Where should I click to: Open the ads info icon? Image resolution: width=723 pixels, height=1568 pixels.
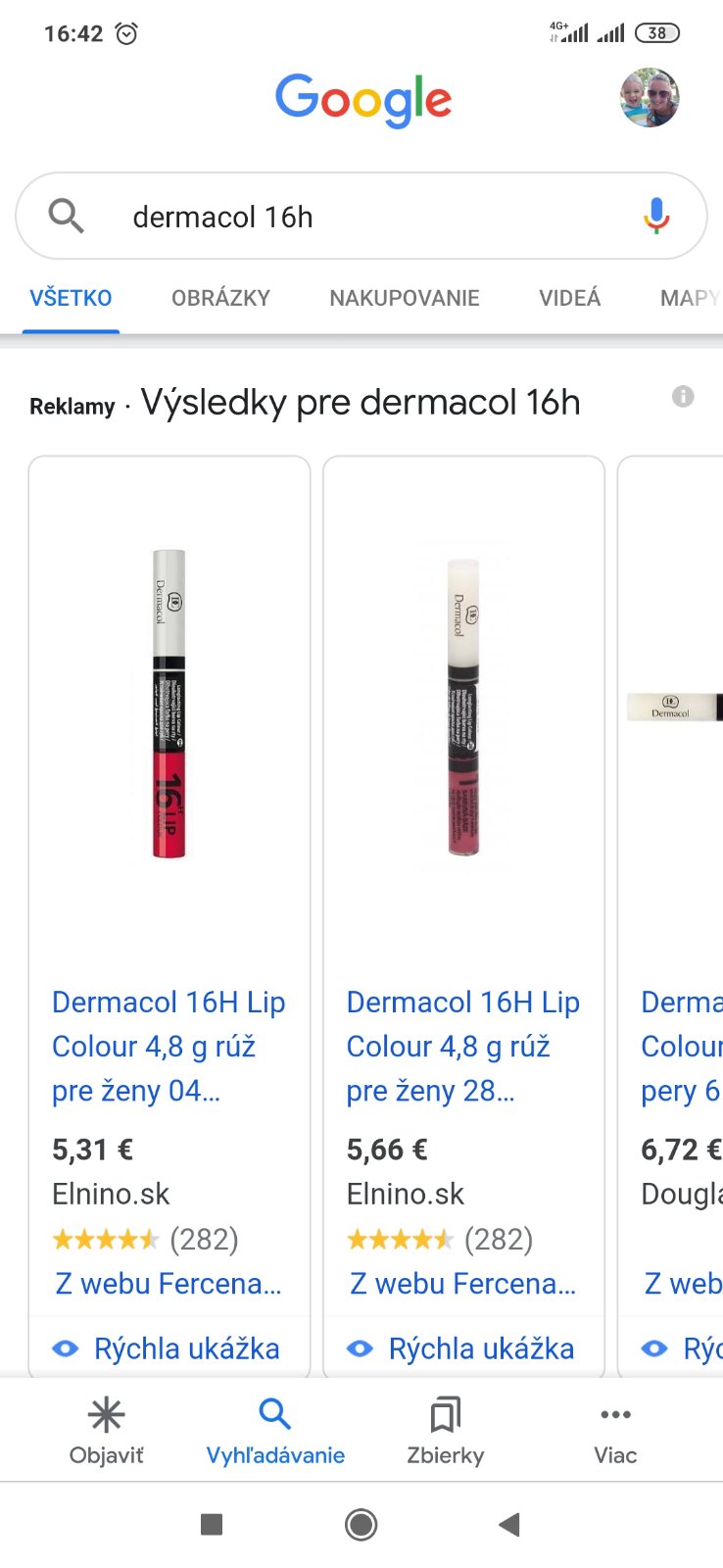[x=683, y=397]
